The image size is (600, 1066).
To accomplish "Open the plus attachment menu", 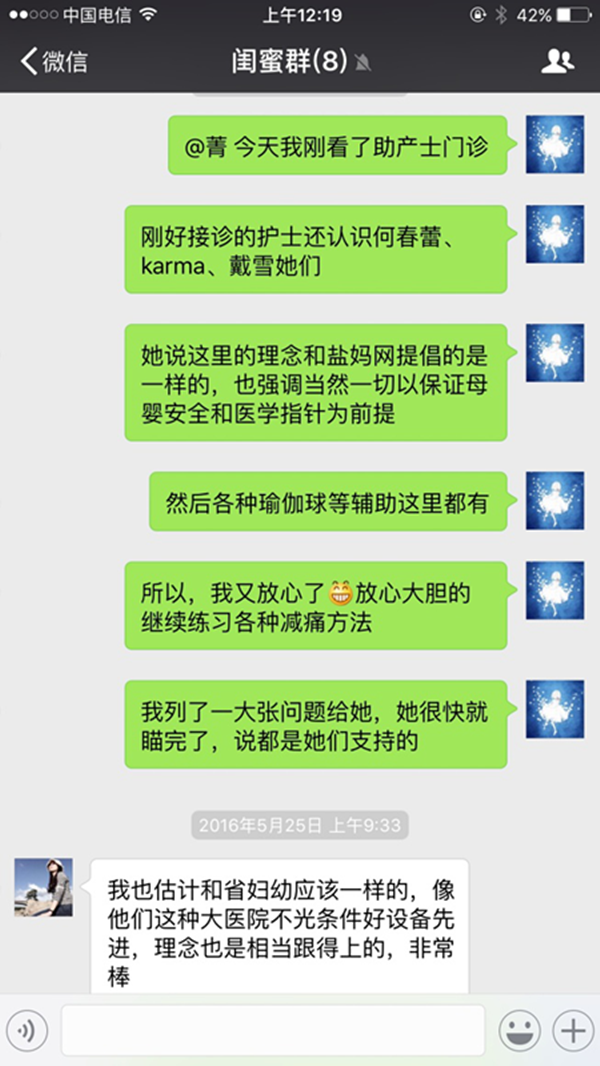I will [x=573, y=1029].
